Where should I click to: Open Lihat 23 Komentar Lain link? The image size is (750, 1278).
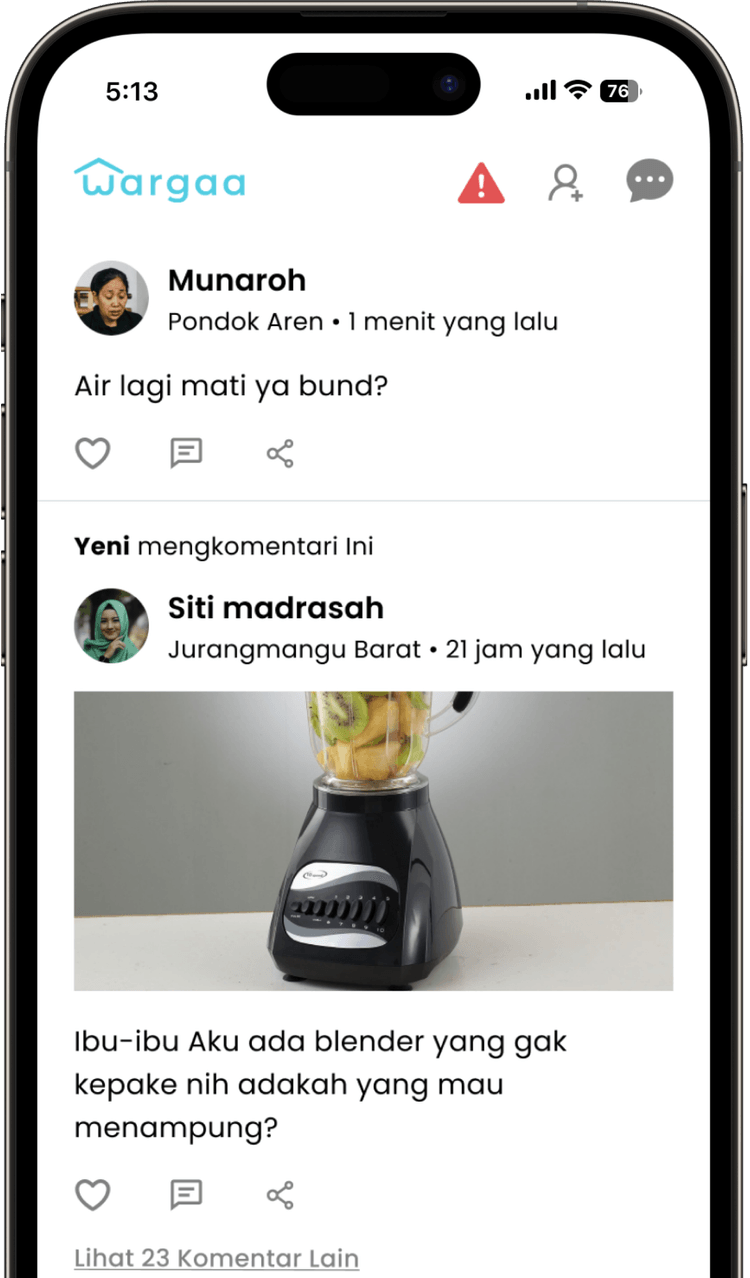pyautogui.click(x=216, y=1258)
